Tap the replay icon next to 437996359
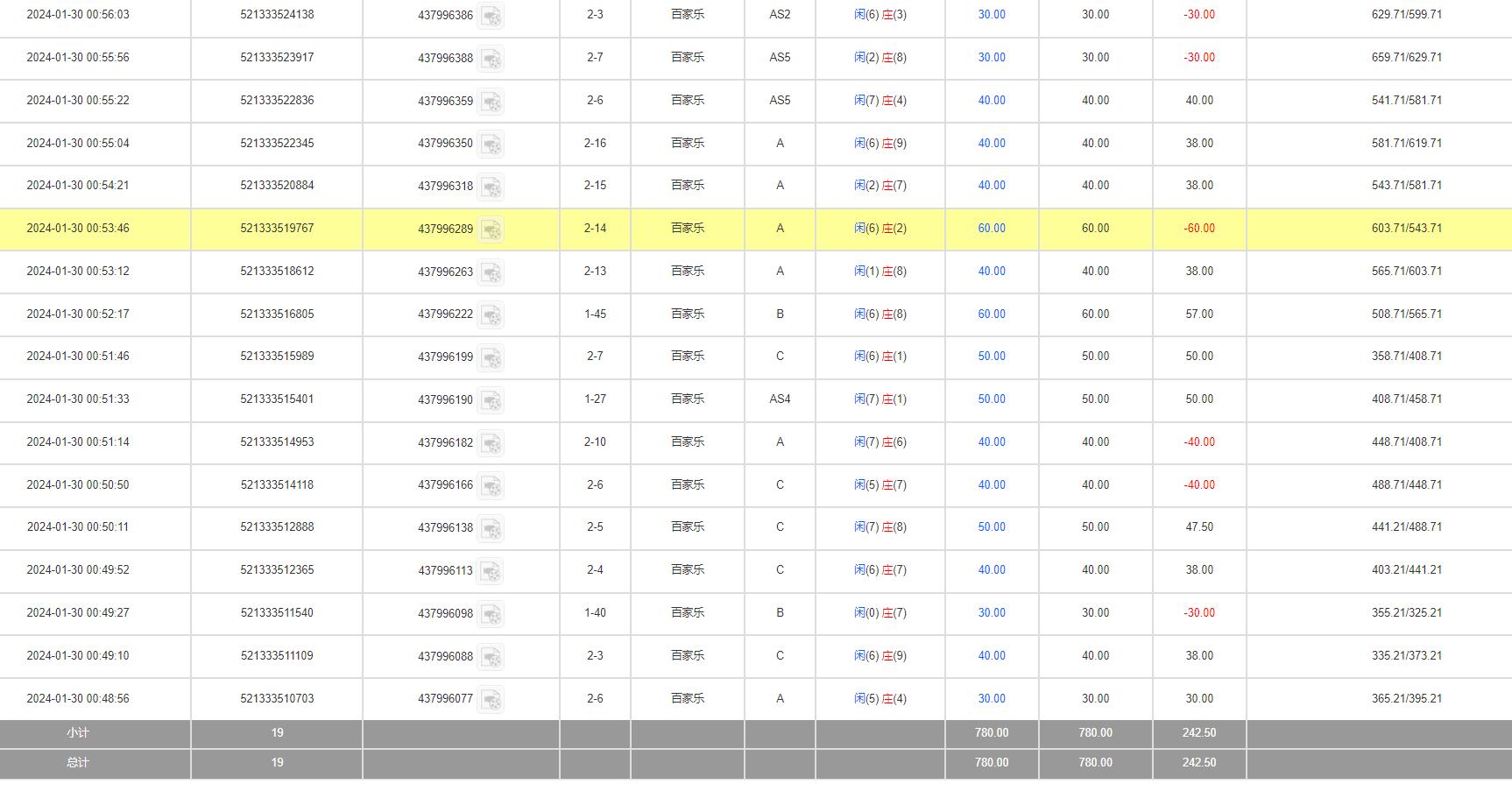Screen dimensions: 1512x791 (x=491, y=102)
